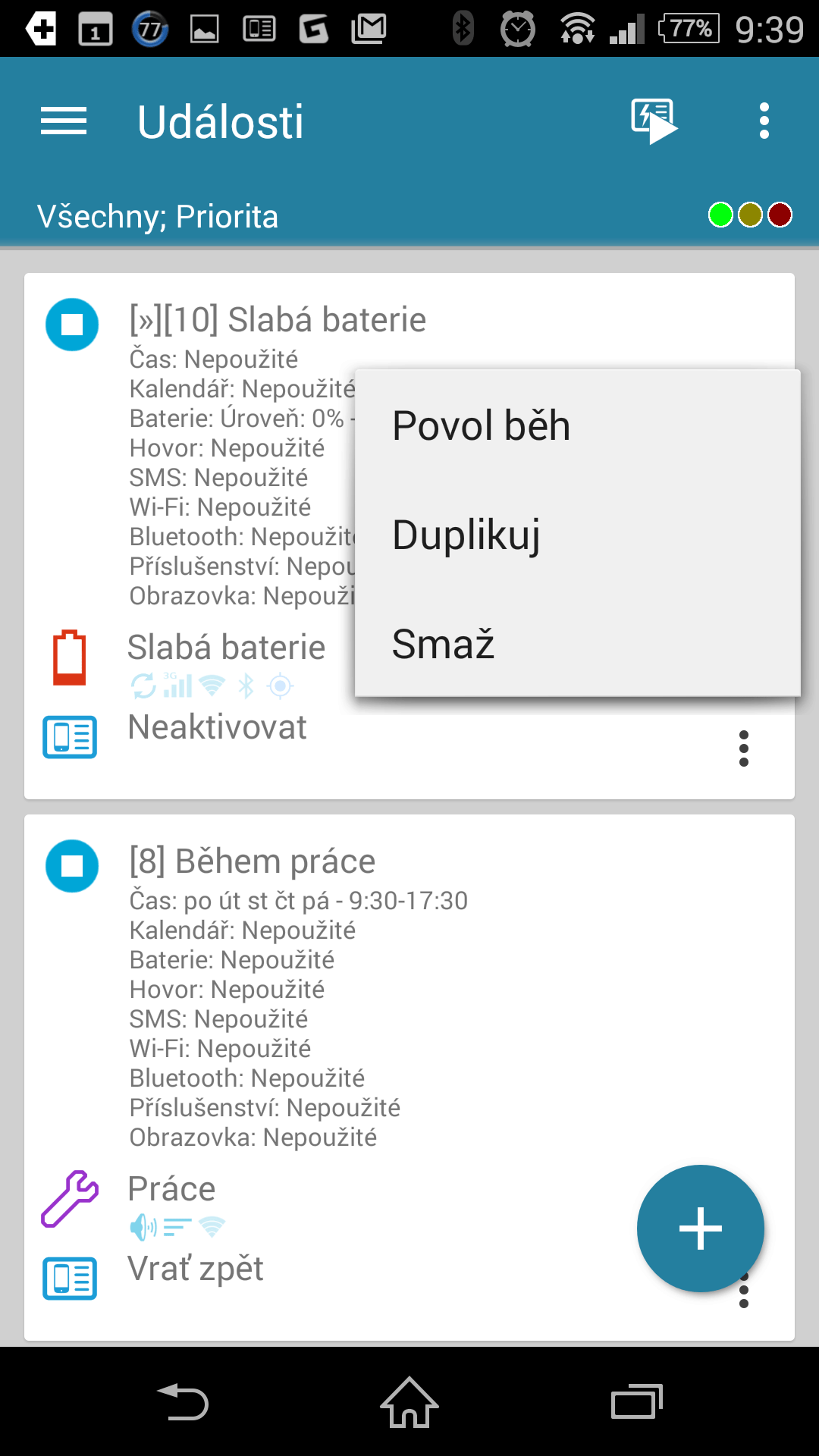Tap the stop icon of Během práce event

tap(72, 866)
